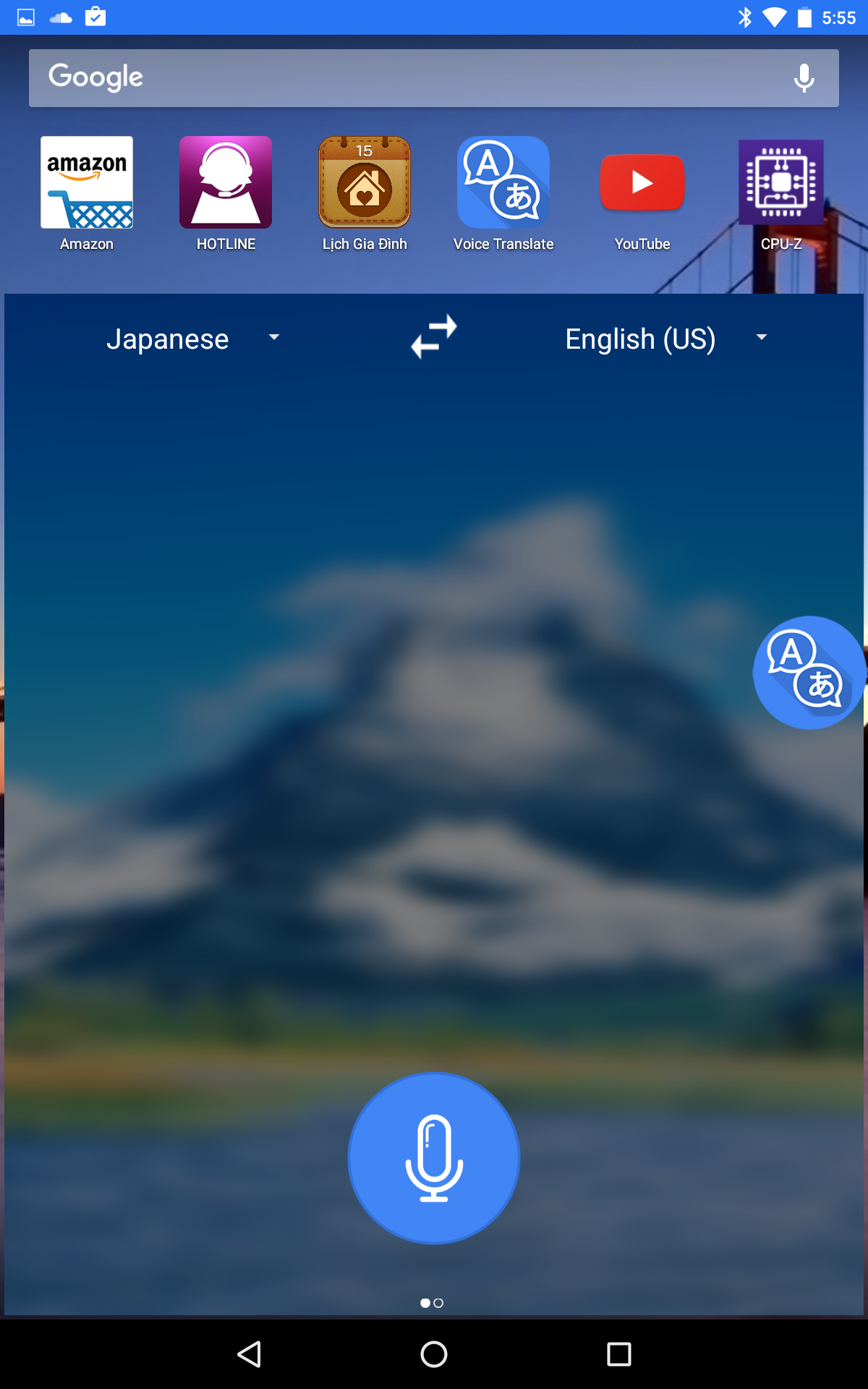868x1389 pixels.
Task: Launch the CPU-Z app
Action: (780, 182)
